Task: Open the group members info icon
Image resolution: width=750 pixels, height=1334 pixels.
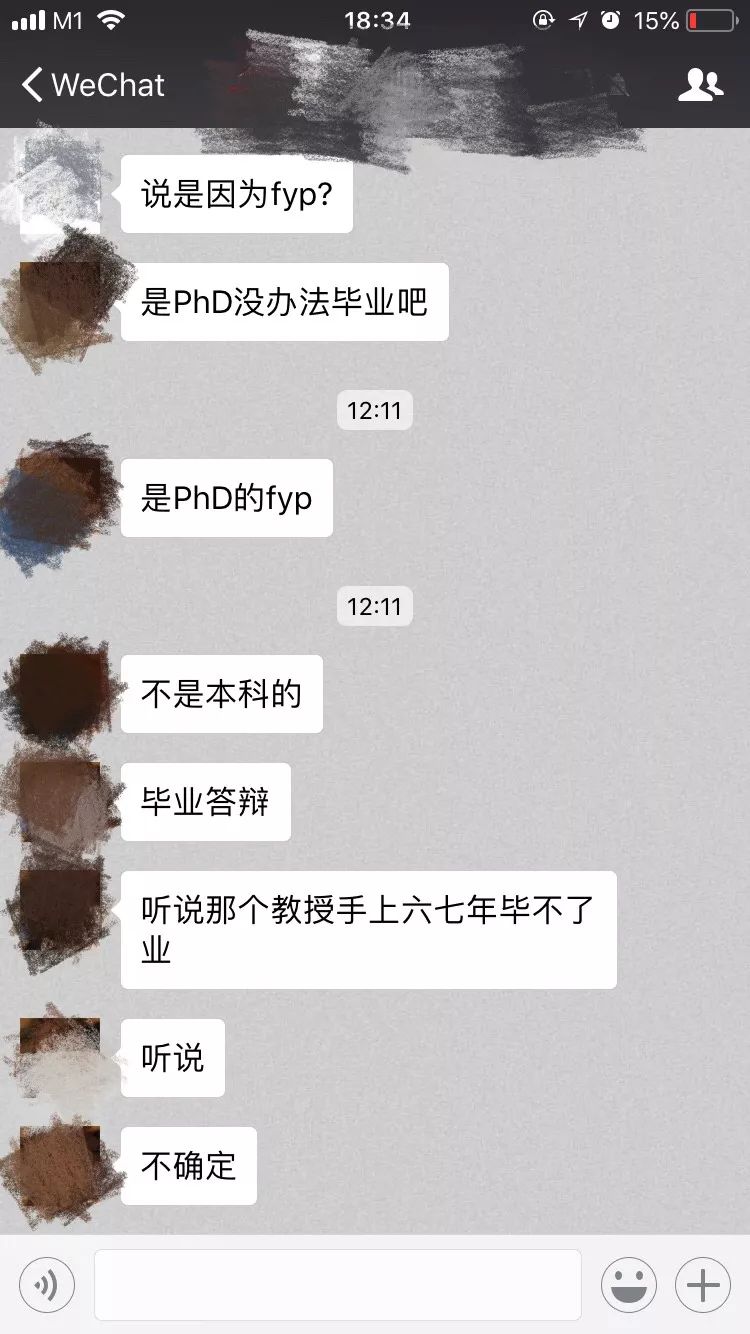Action: click(700, 85)
